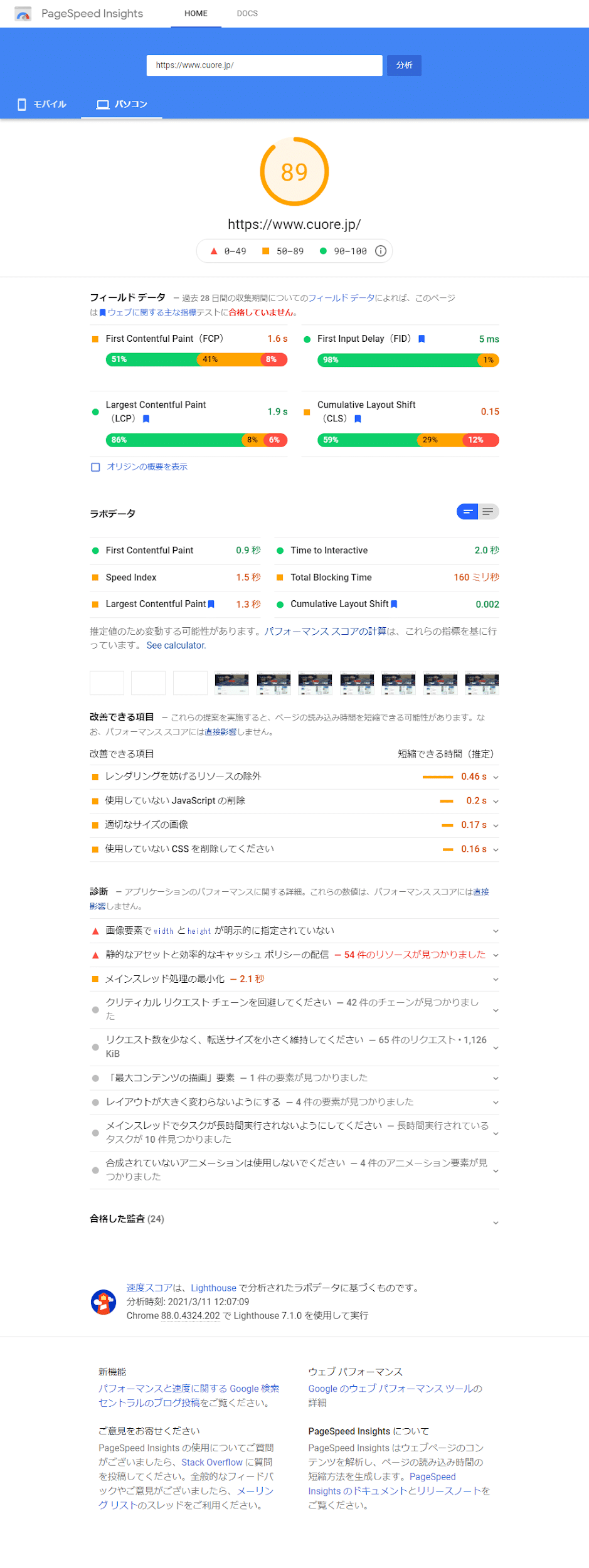Switch lab data to expanded list view
The width and height of the screenshot is (589, 1568).
point(489,512)
